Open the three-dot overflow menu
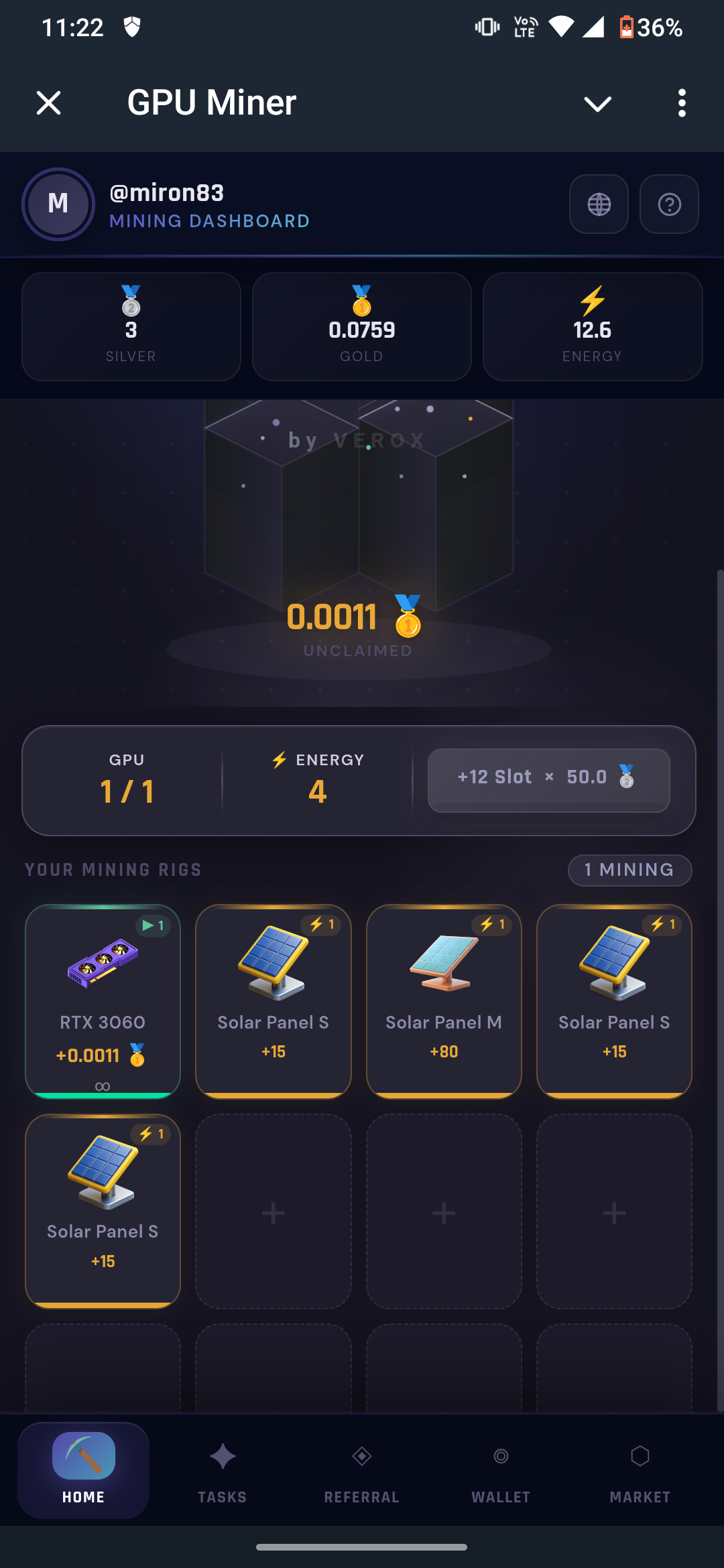 (x=682, y=103)
